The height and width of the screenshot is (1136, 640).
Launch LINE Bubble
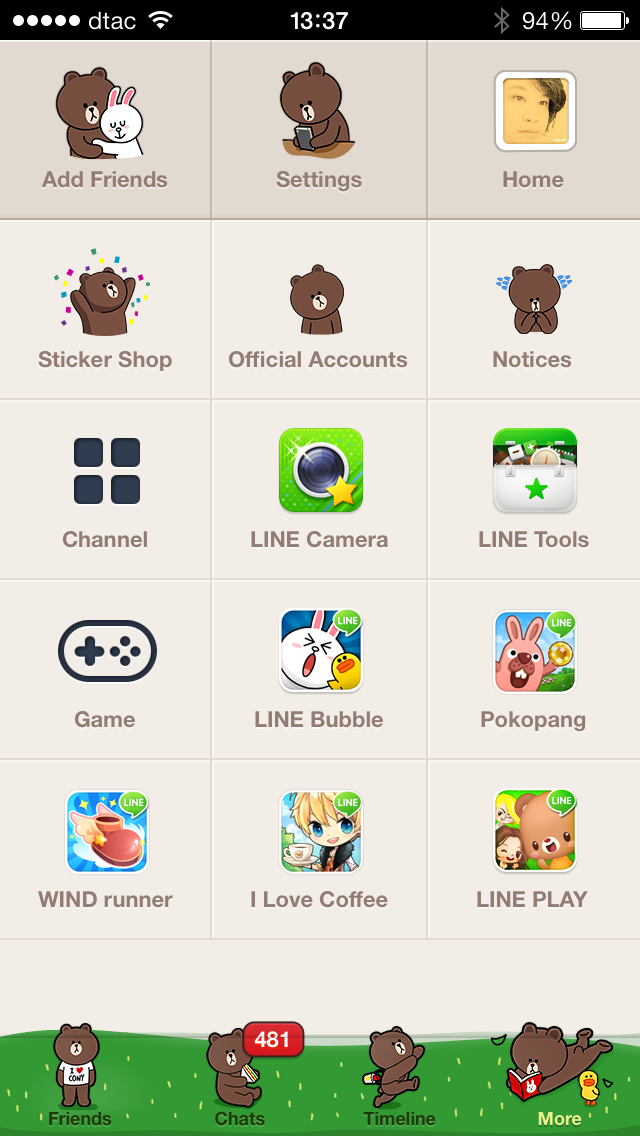click(x=319, y=670)
